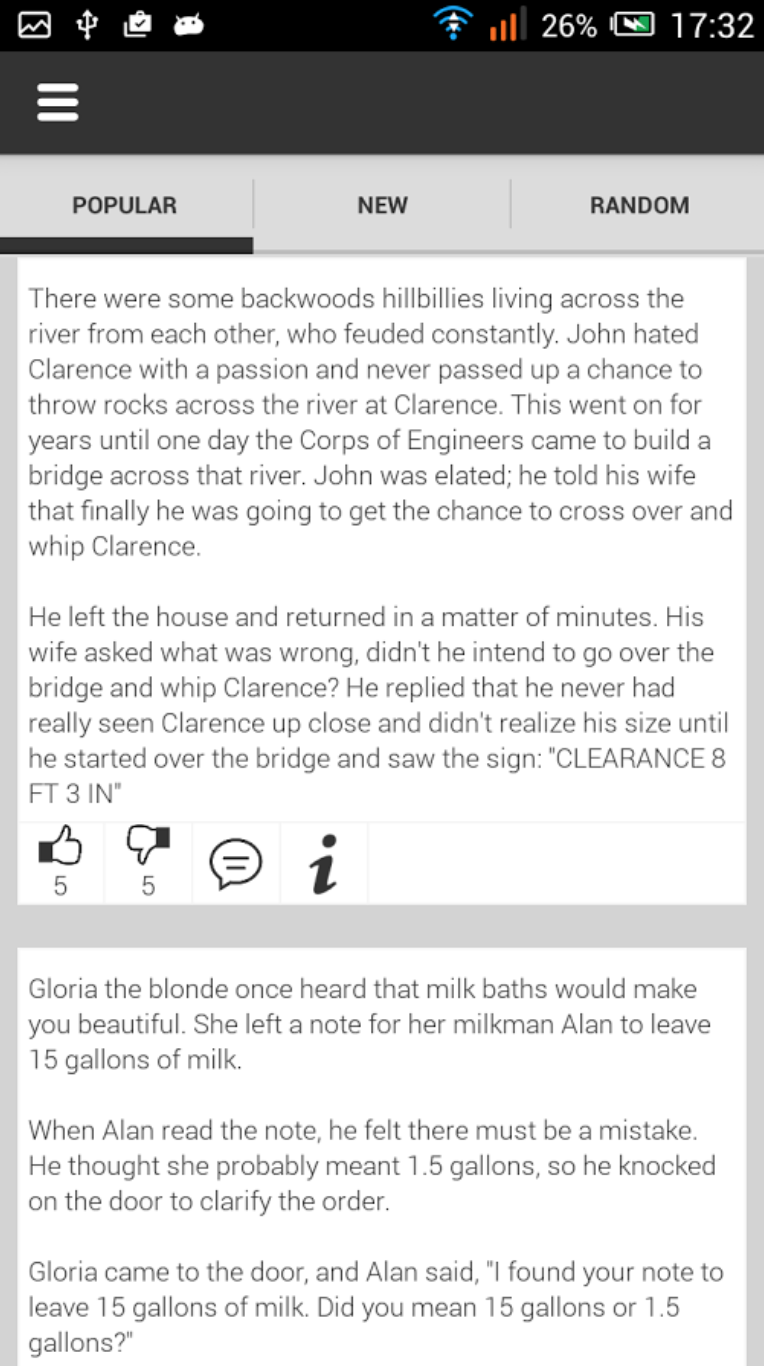Switch to the Random tab
The width and height of the screenshot is (764, 1366).
(639, 205)
